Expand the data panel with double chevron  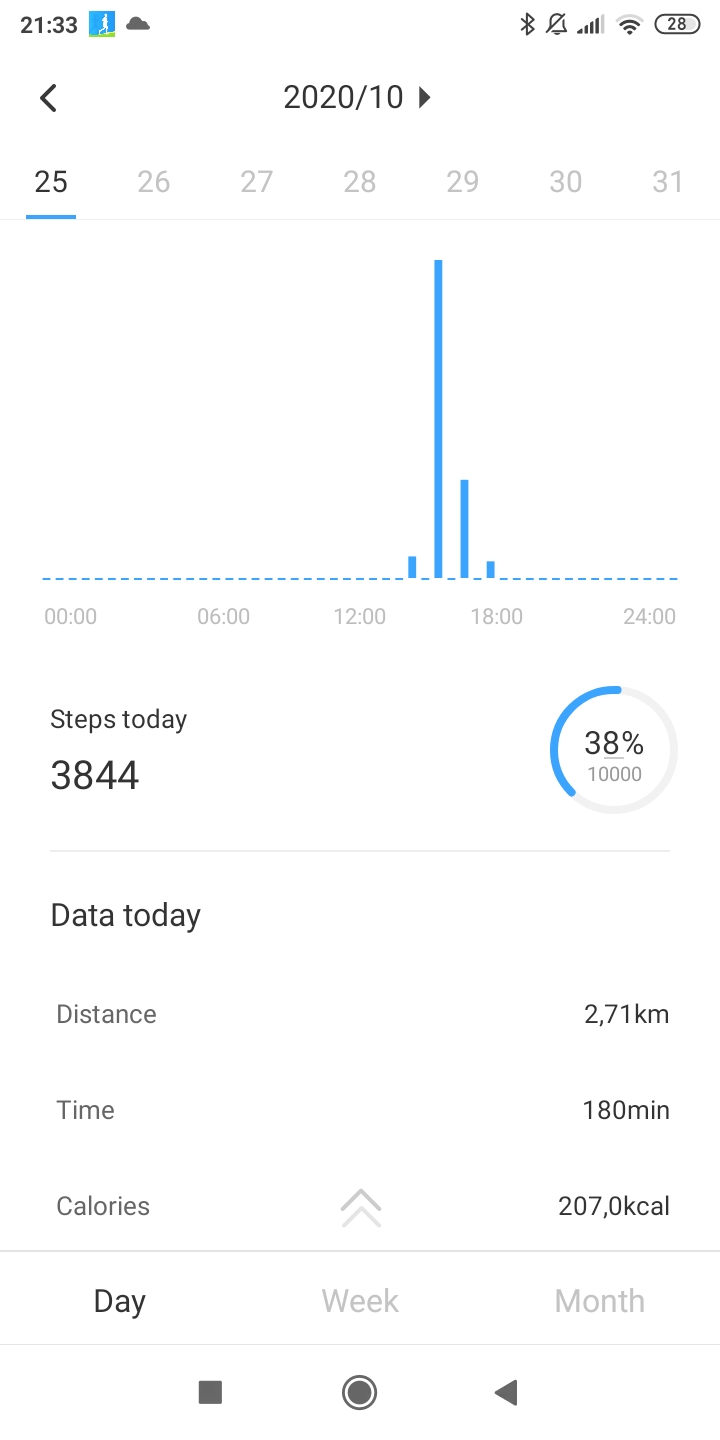[361, 1208]
